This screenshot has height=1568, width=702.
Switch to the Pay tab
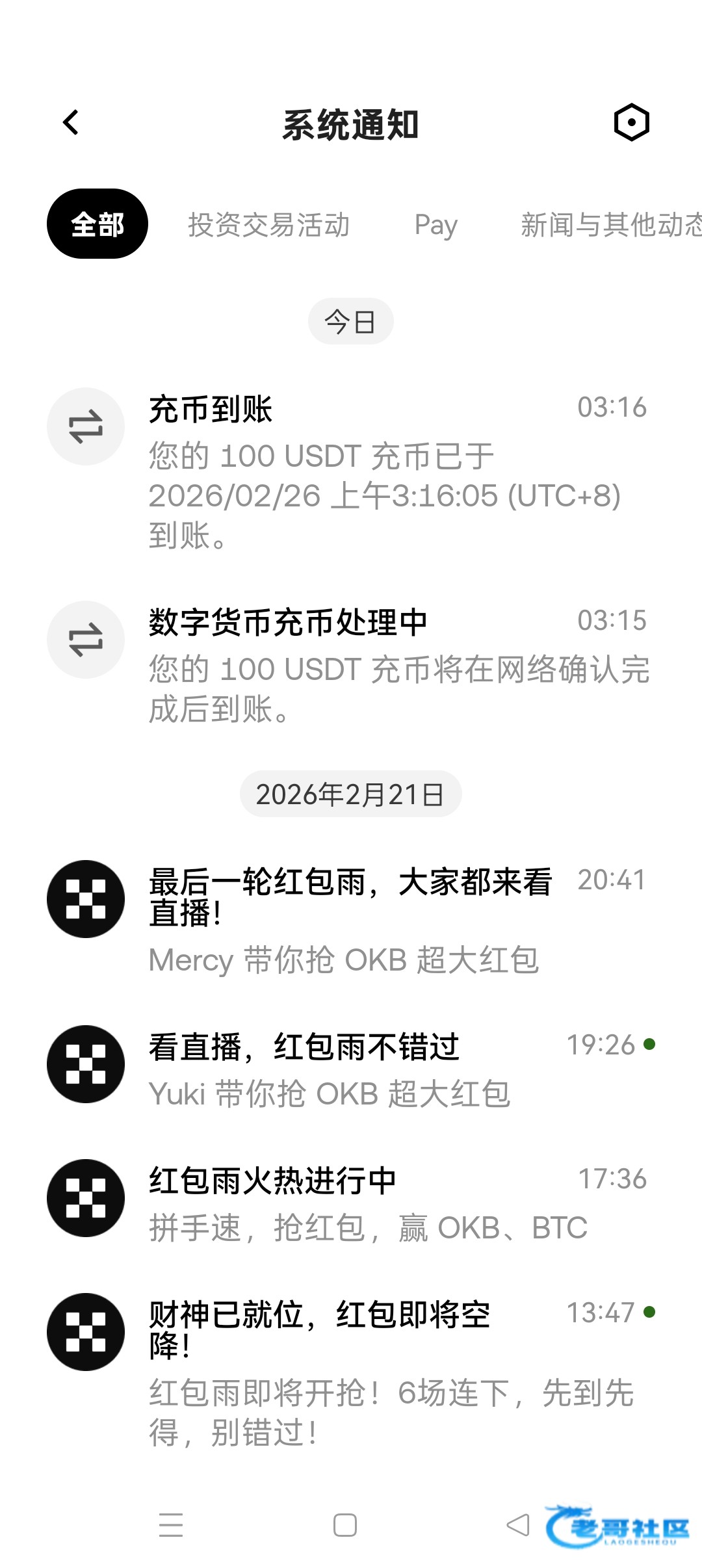click(x=435, y=225)
